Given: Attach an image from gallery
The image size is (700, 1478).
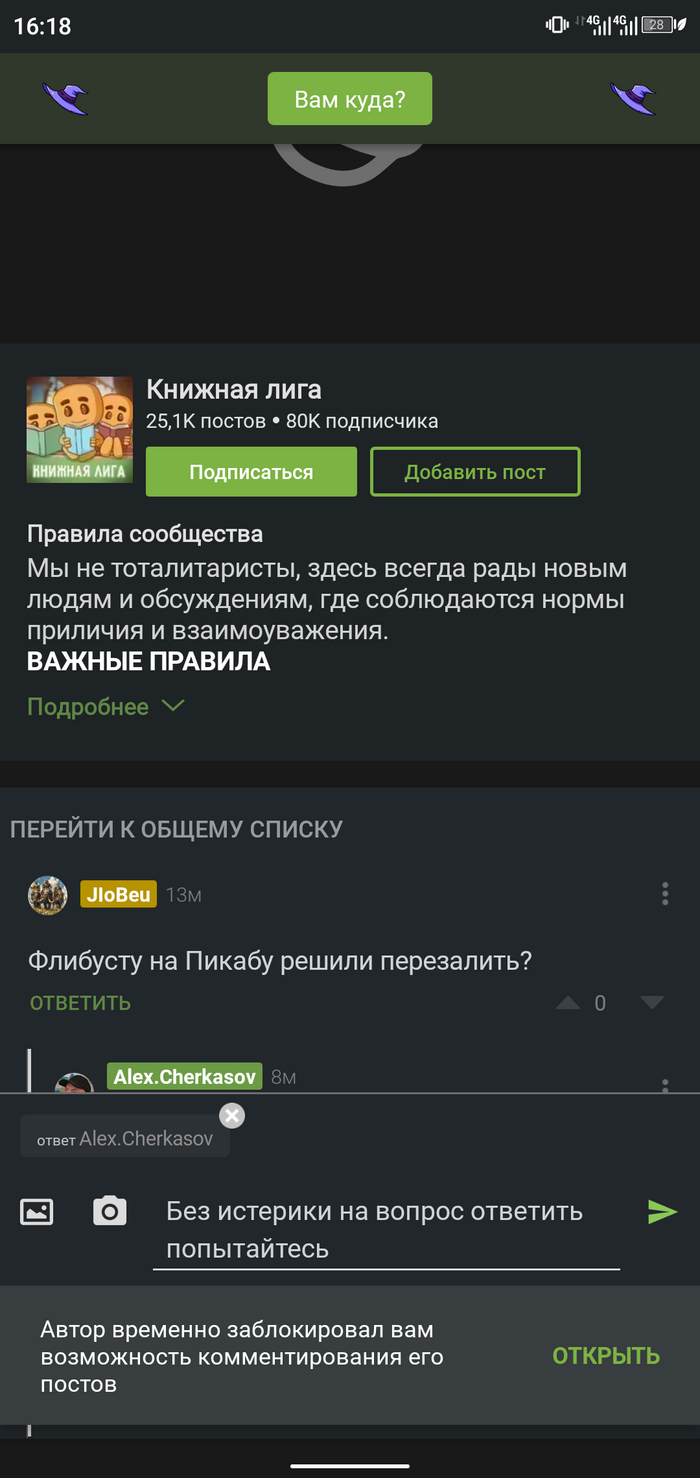Looking at the screenshot, I should [37, 1212].
